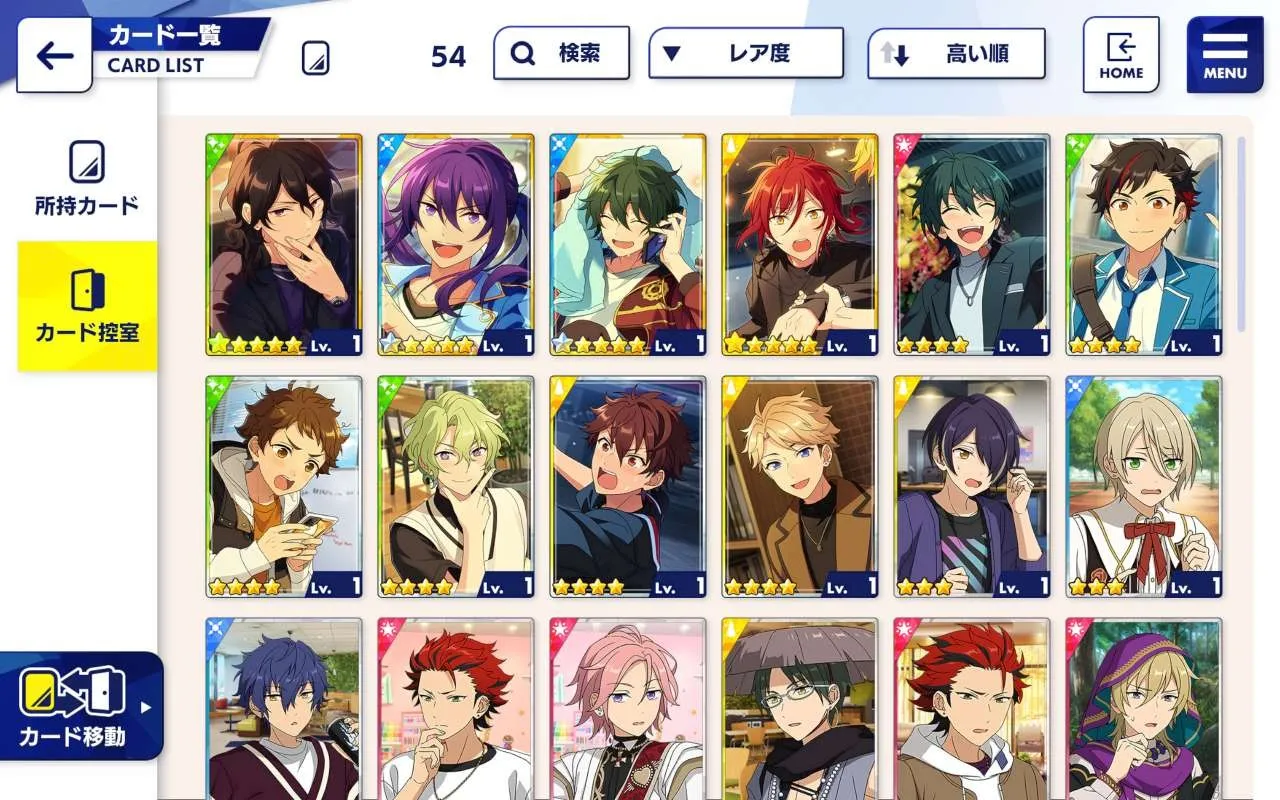
Task: Go back with the arrow button
Action: click(x=54, y=55)
